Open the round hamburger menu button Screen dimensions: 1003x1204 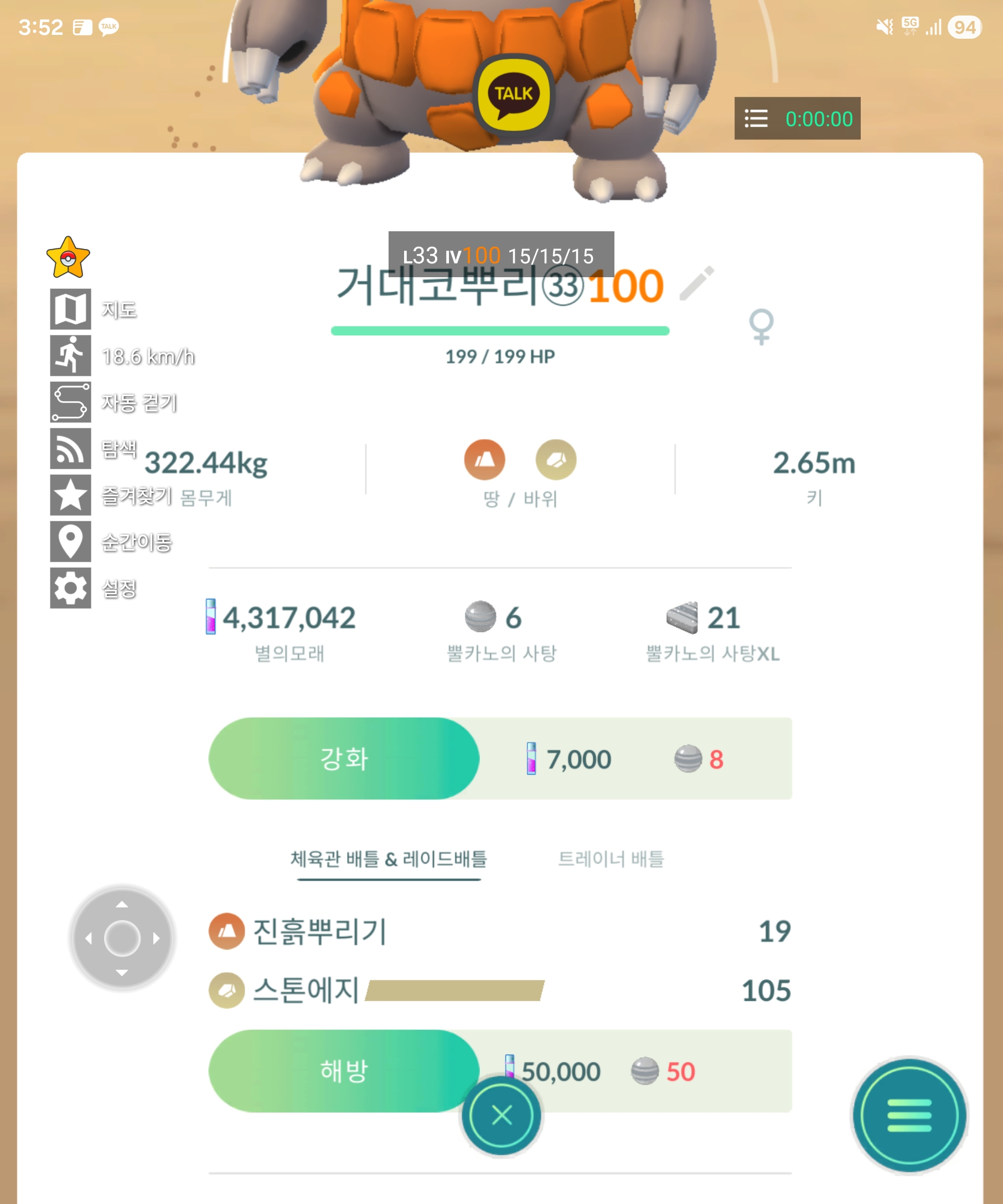(x=908, y=1115)
